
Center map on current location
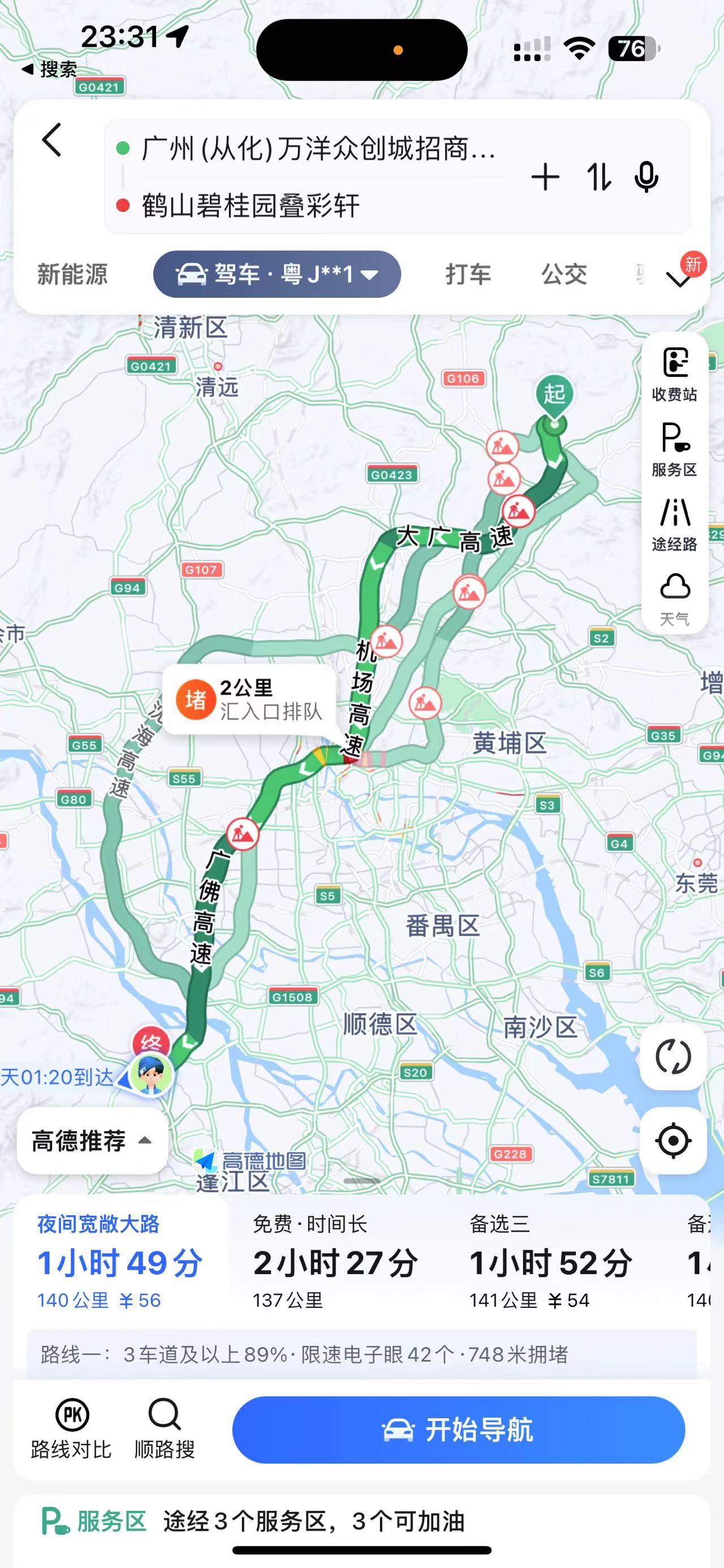coord(673,1141)
